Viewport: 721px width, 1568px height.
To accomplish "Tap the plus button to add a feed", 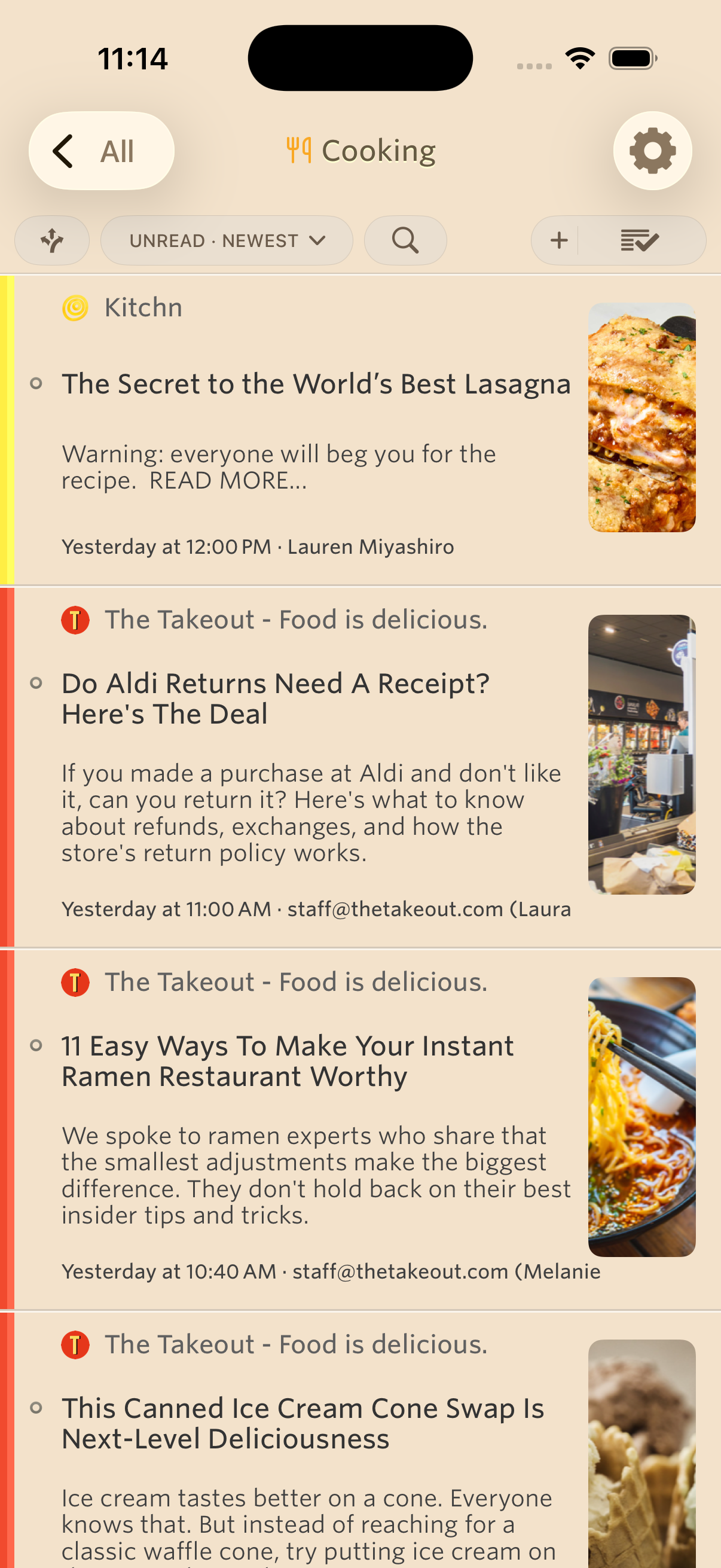I will (x=558, y=240).
